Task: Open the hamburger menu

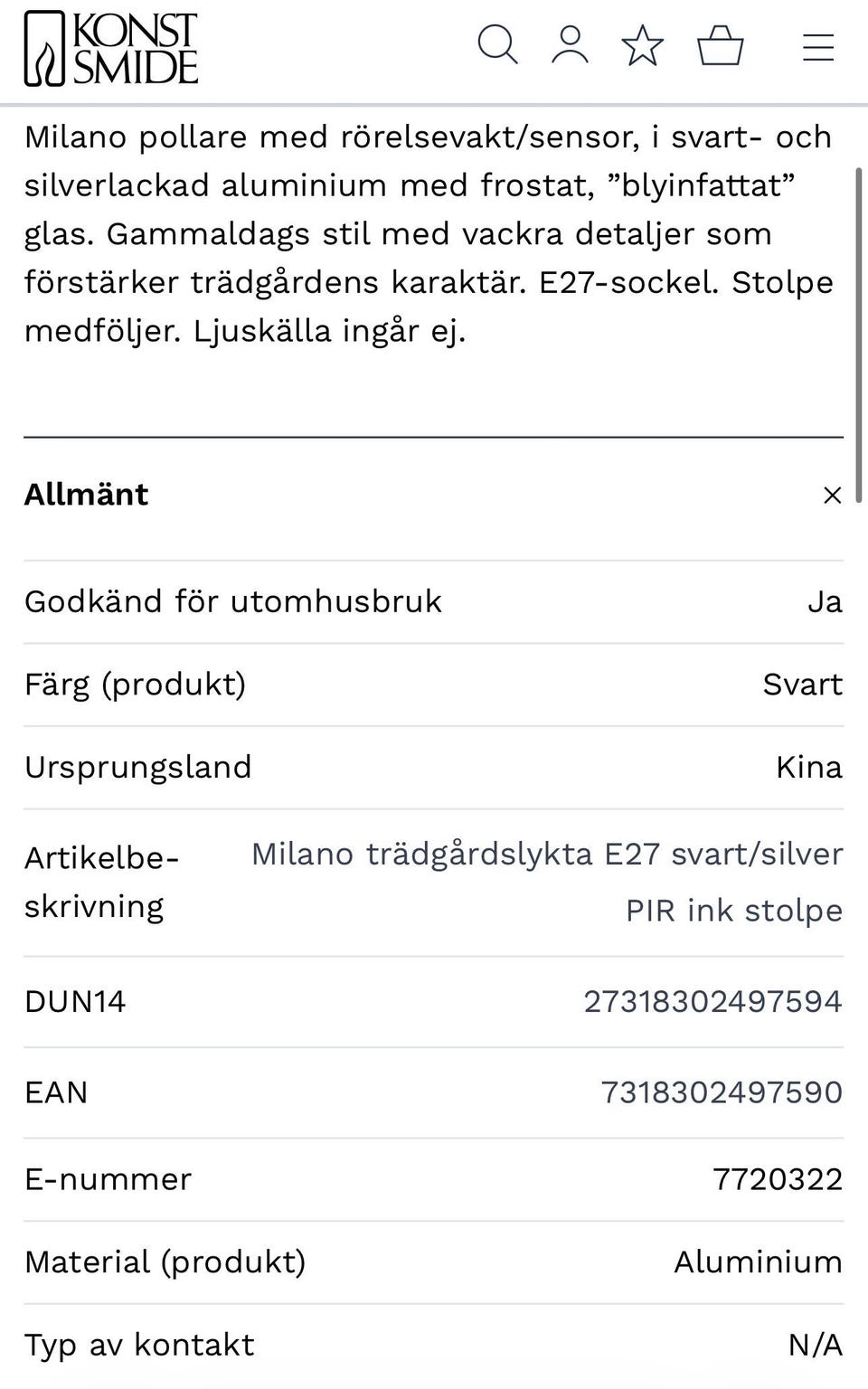Action: 818,47
